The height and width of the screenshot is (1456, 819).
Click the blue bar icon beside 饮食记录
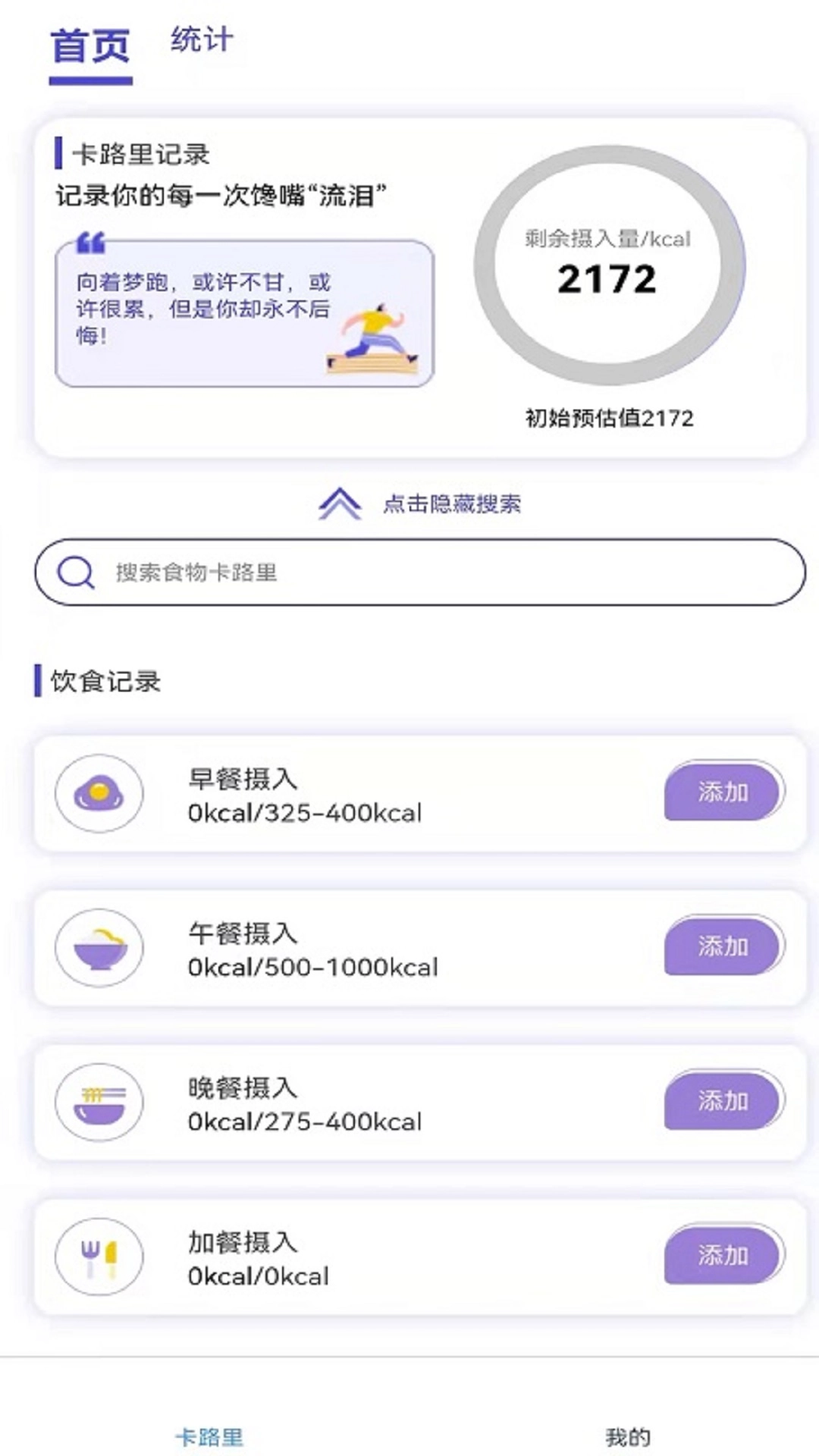click(38, 682)
